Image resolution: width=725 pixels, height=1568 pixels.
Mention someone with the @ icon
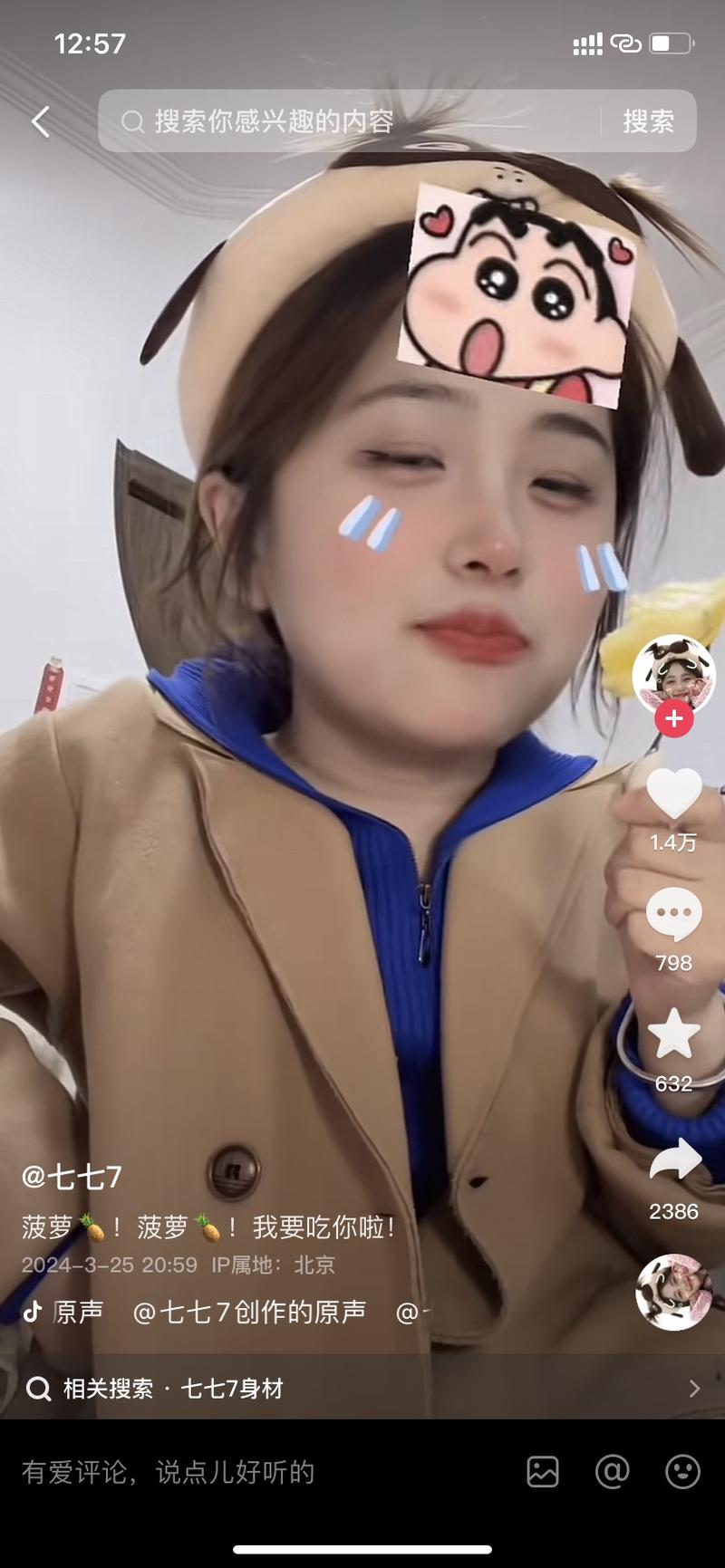(x=613, y=1472)
